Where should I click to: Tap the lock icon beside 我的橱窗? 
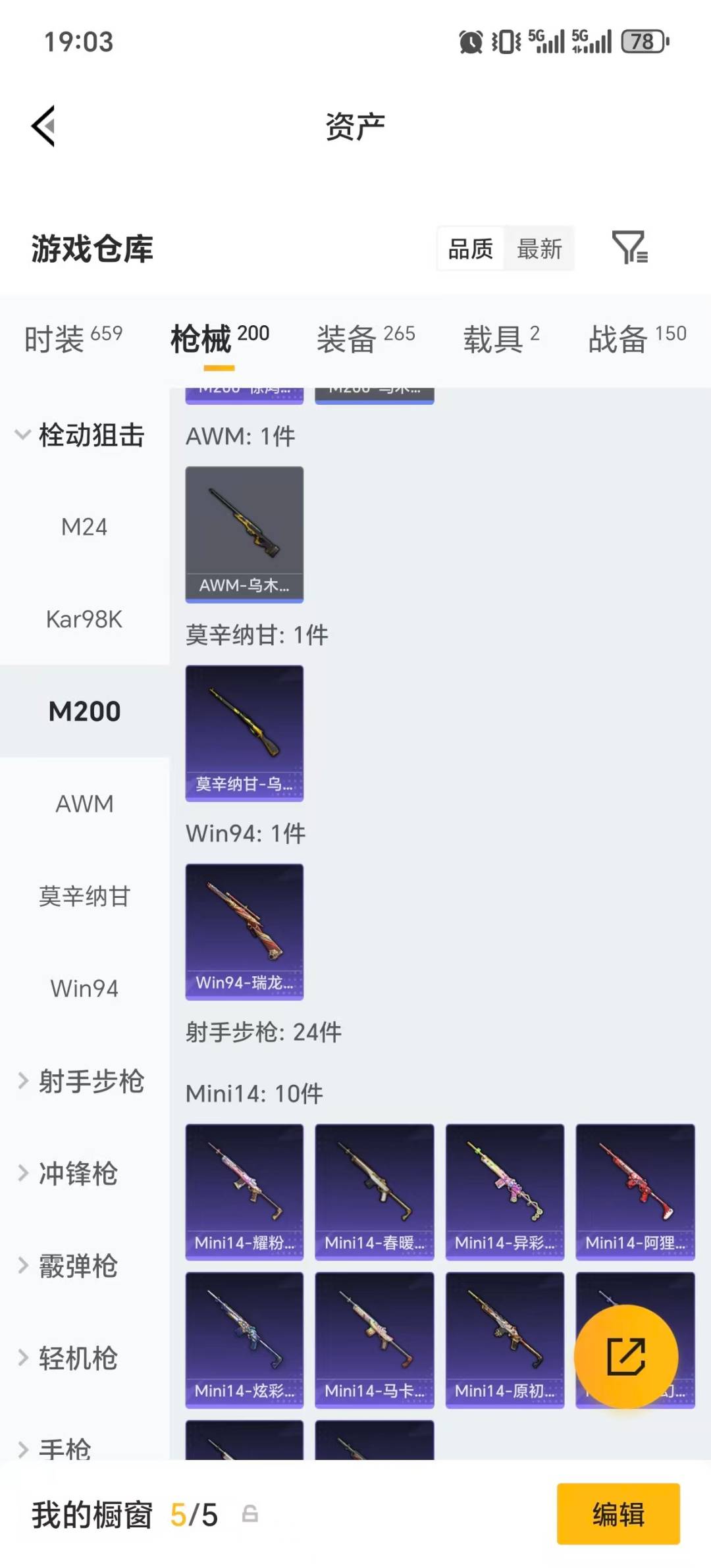(x=248, y=1514)
